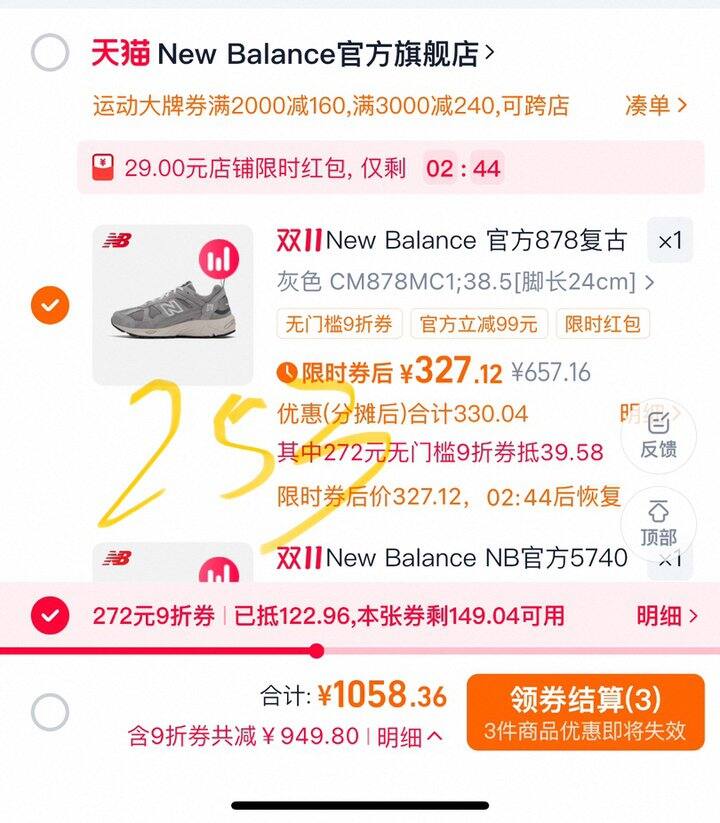The width and height of the screenshot is (720, 823).
Task: Select all items from New Balance官方旗舰店
Action: point(50,53)
